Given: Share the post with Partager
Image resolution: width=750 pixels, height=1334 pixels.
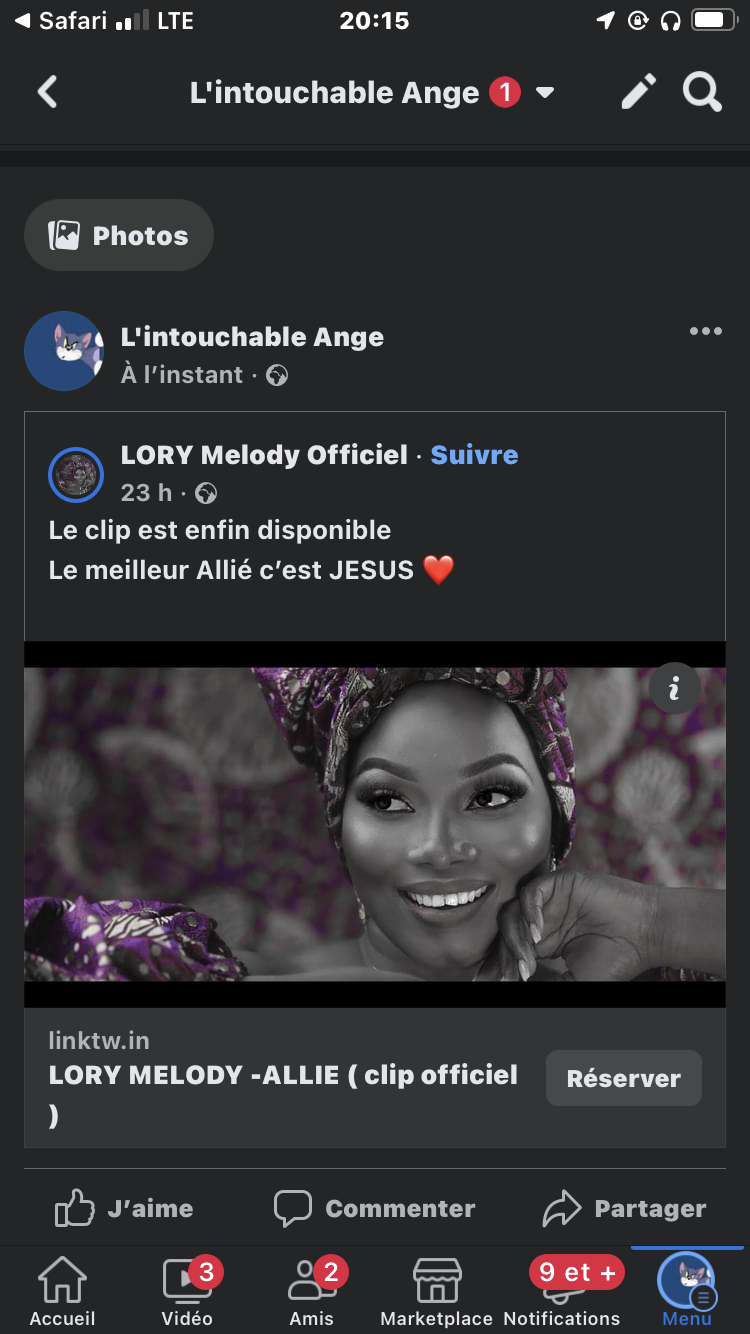Looking at the screenshot, I should coord(624,1209).
